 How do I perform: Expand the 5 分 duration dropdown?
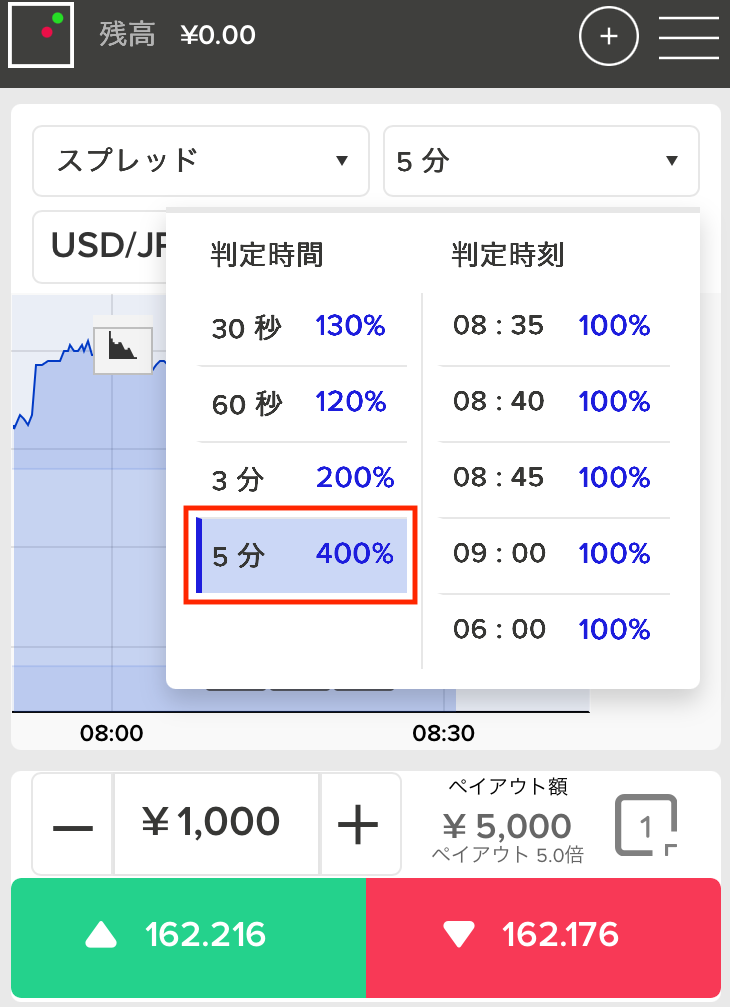point(541,161)
